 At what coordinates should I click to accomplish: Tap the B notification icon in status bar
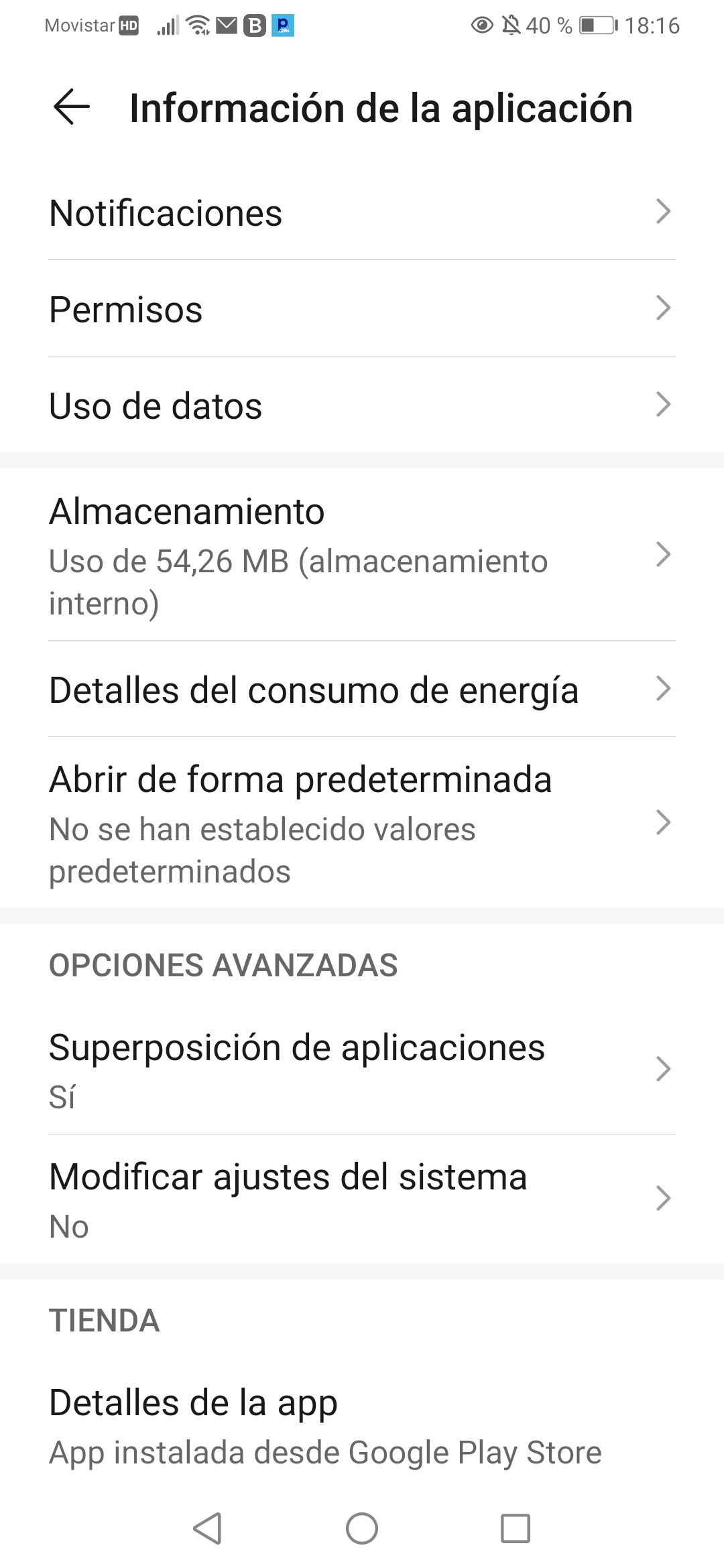pyautogui.click(x=257, y=25)
